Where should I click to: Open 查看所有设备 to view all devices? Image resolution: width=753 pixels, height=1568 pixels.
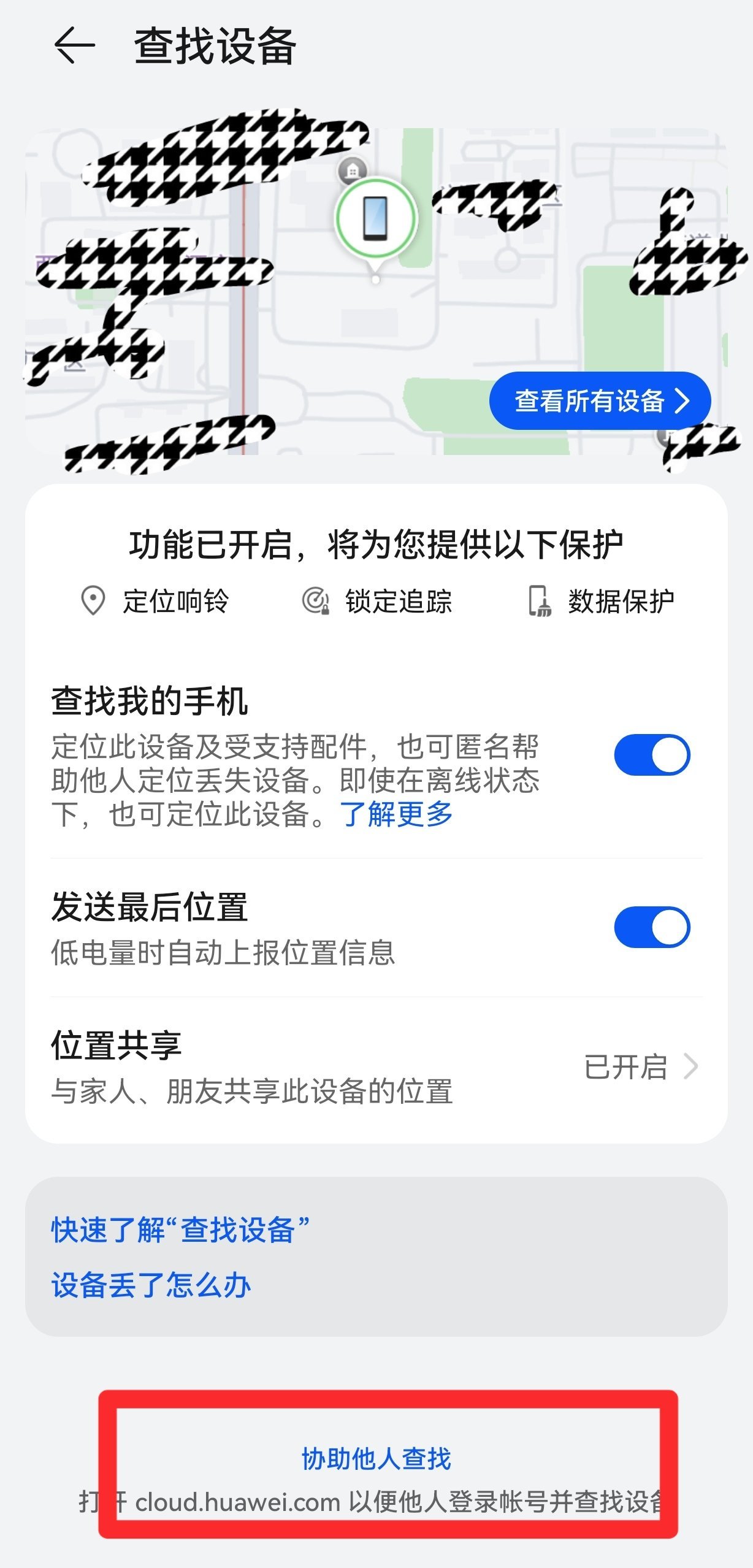click(x=599, y=401)
